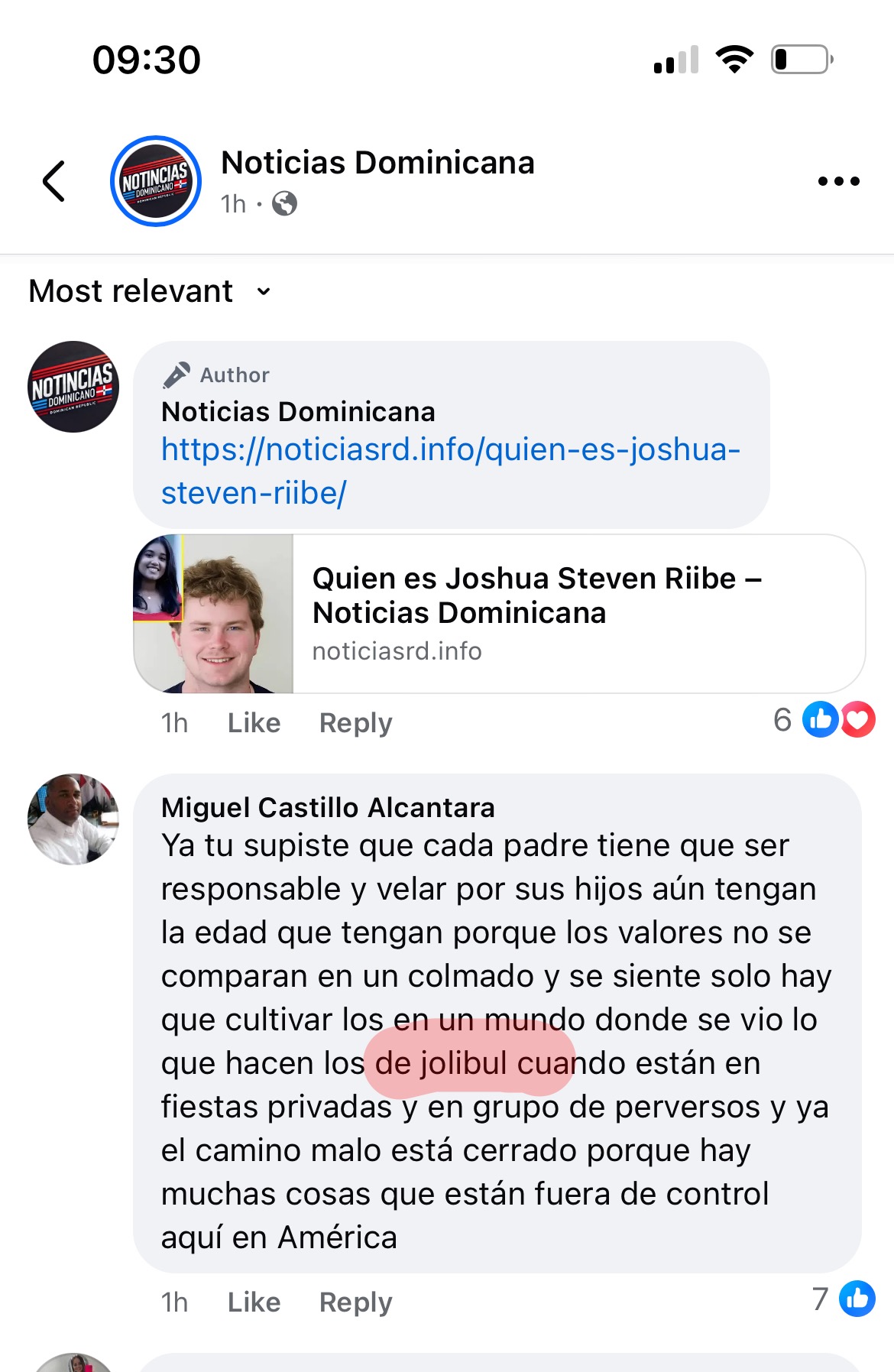894x1372 pixels.
Task: Like Noticias Dominicana's author comment
Action: click(x=254, y=723)
